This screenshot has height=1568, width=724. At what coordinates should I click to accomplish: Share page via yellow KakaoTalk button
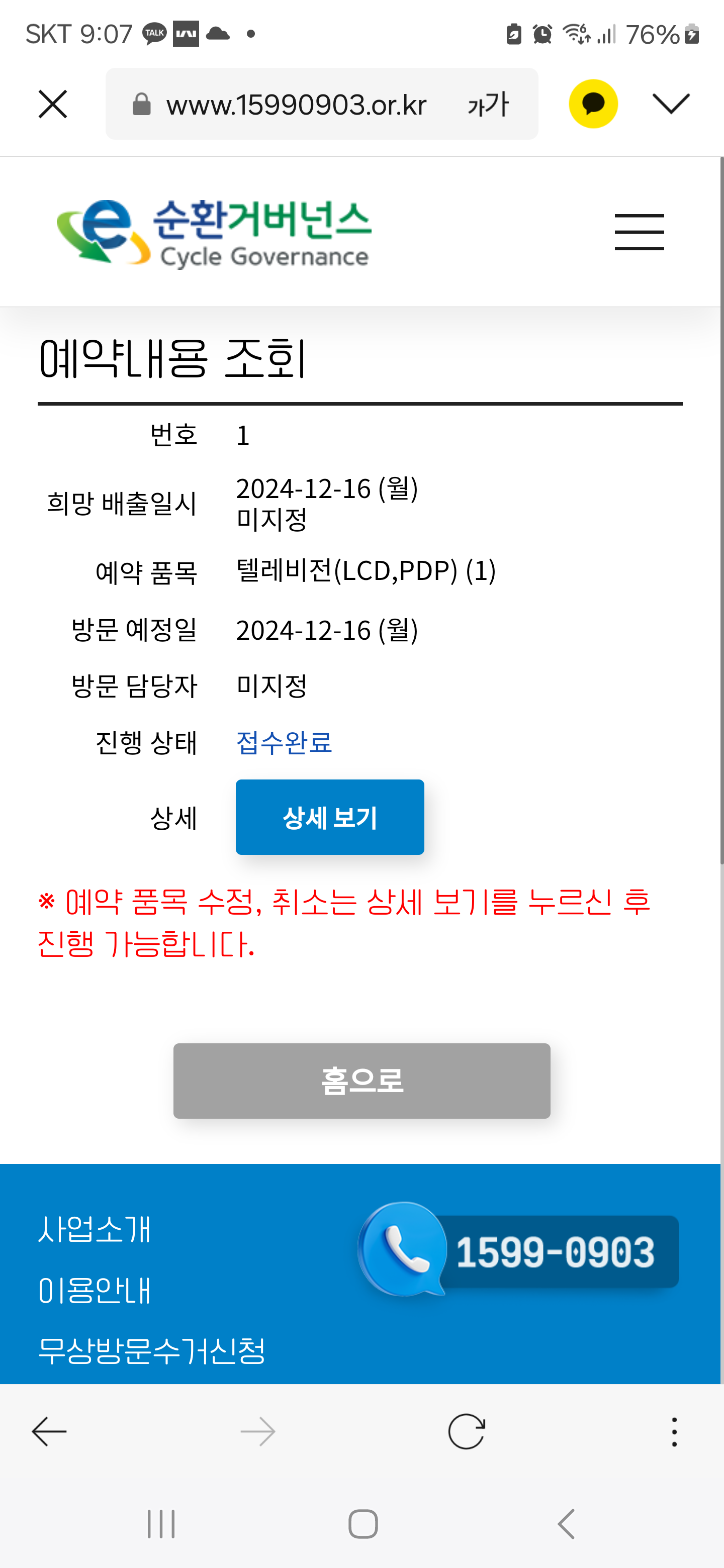coord(593,104)
